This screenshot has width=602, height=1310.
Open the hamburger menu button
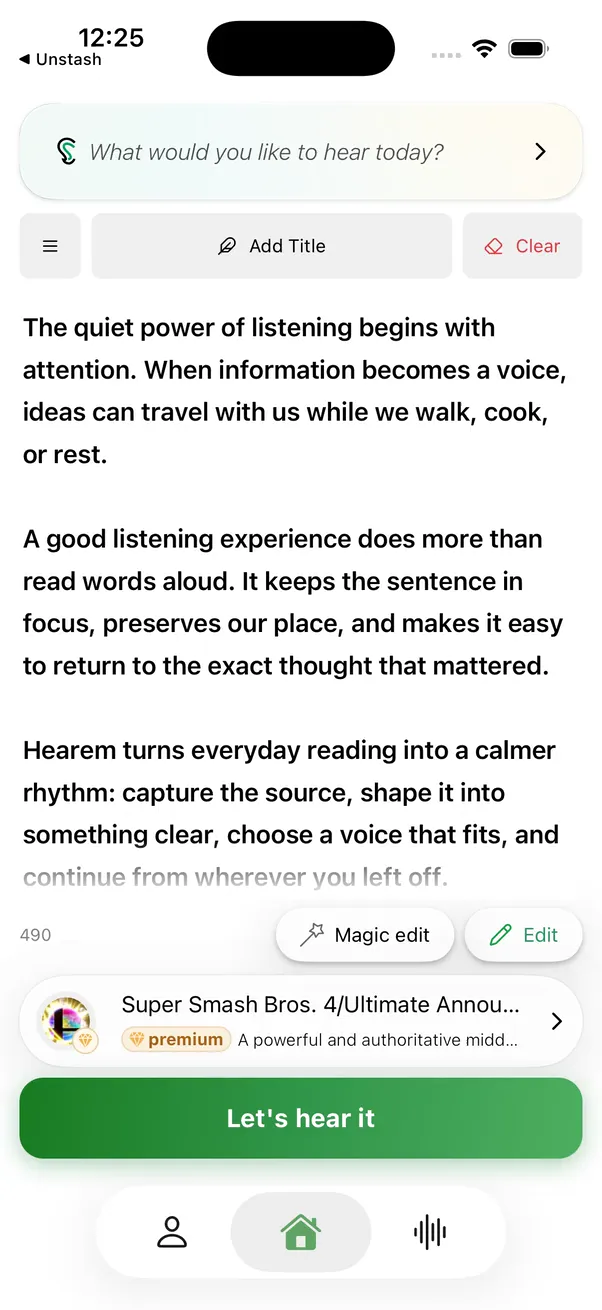(50, 246)
